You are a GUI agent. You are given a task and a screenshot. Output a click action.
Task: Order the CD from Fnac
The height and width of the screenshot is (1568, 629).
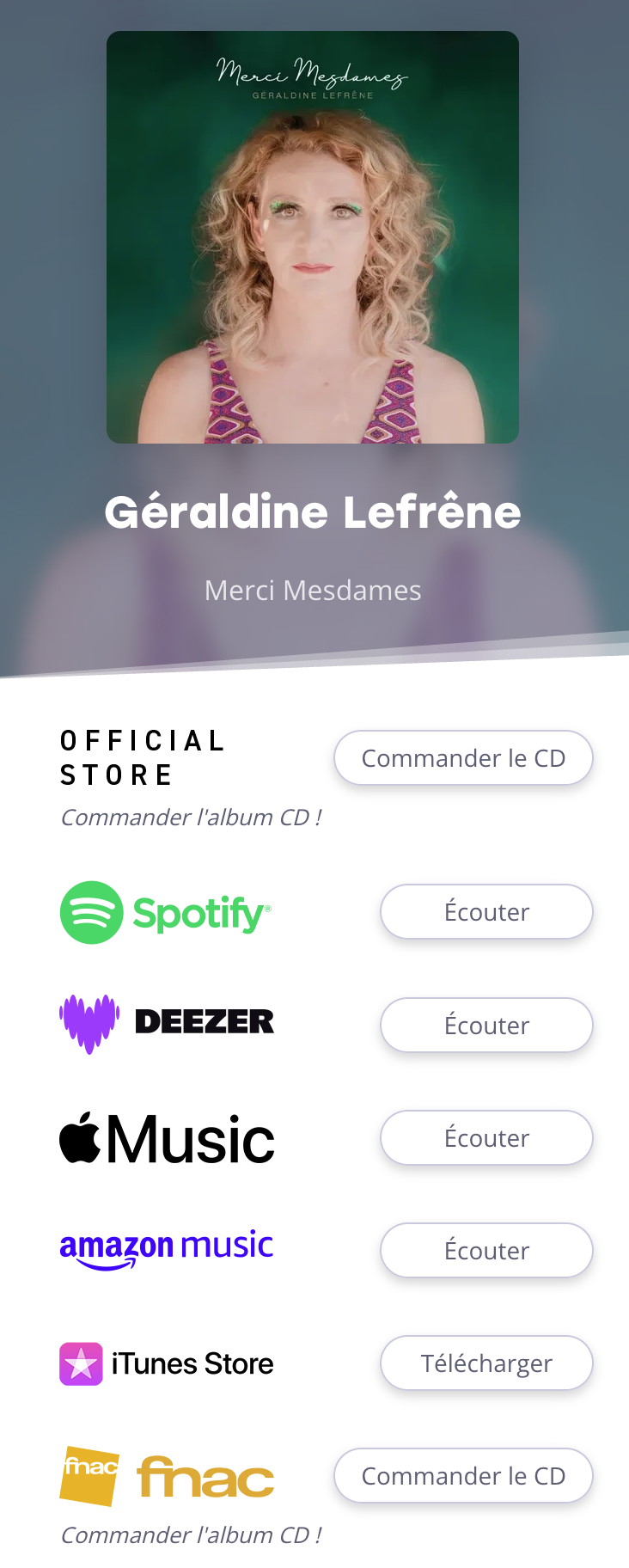463,1476
